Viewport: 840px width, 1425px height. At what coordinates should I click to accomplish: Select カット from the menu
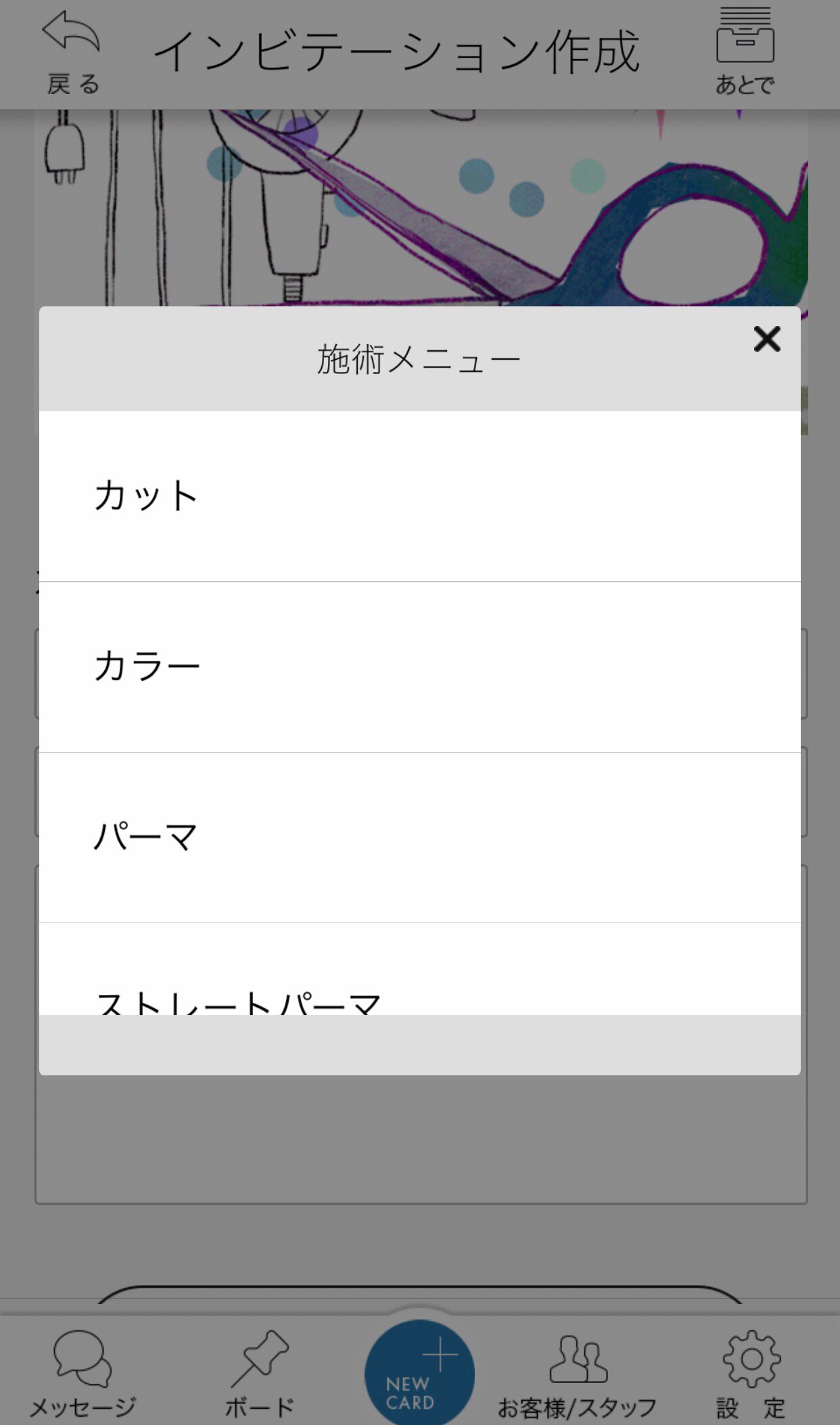point(420,496)
